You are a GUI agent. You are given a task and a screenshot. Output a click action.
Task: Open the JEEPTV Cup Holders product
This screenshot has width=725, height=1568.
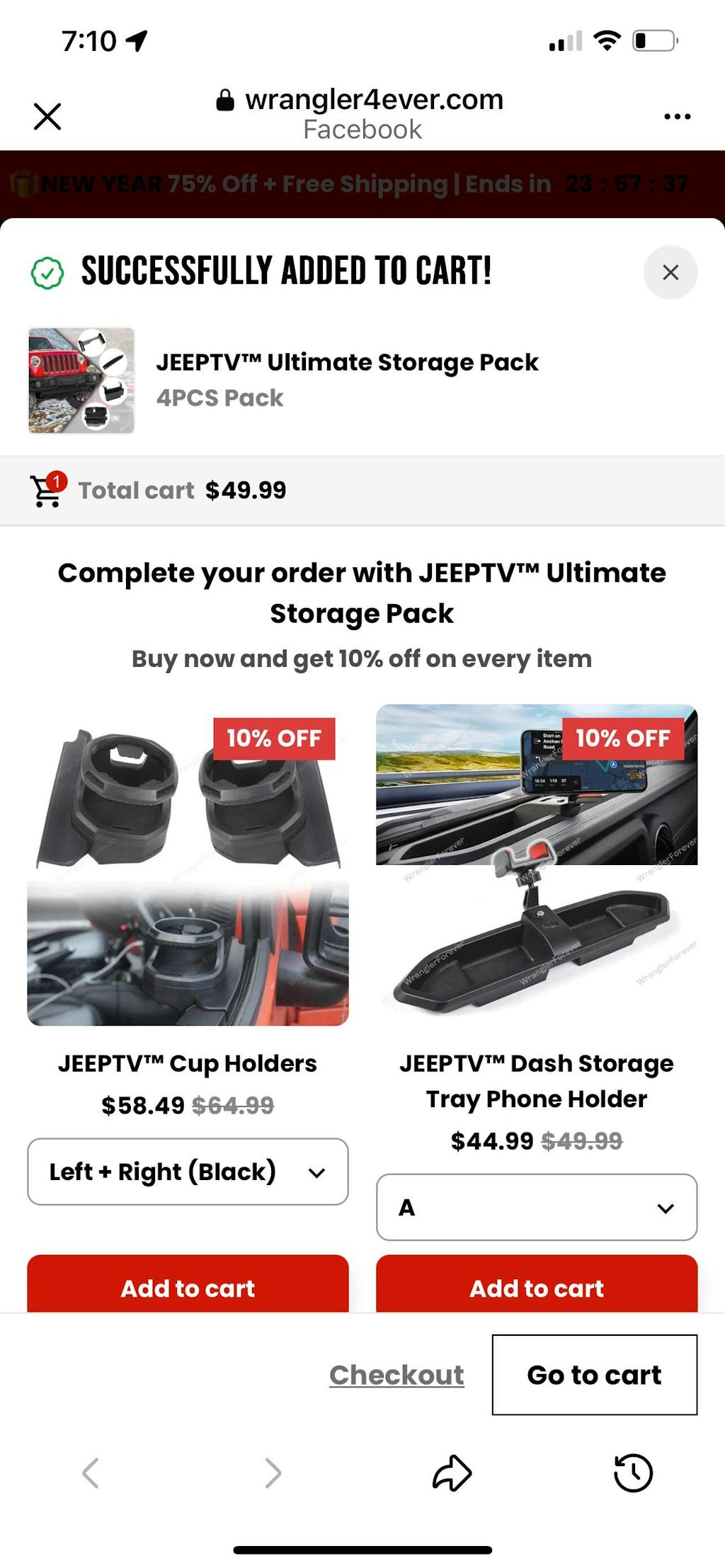[188, 1063]
